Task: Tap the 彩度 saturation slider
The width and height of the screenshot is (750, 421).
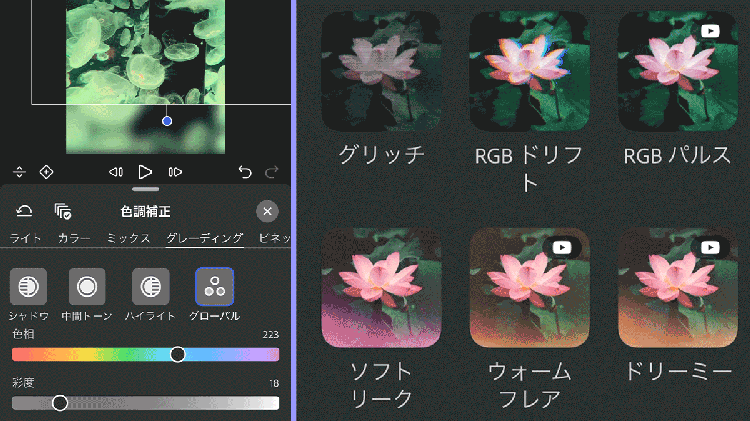Action: coord(60,403)
